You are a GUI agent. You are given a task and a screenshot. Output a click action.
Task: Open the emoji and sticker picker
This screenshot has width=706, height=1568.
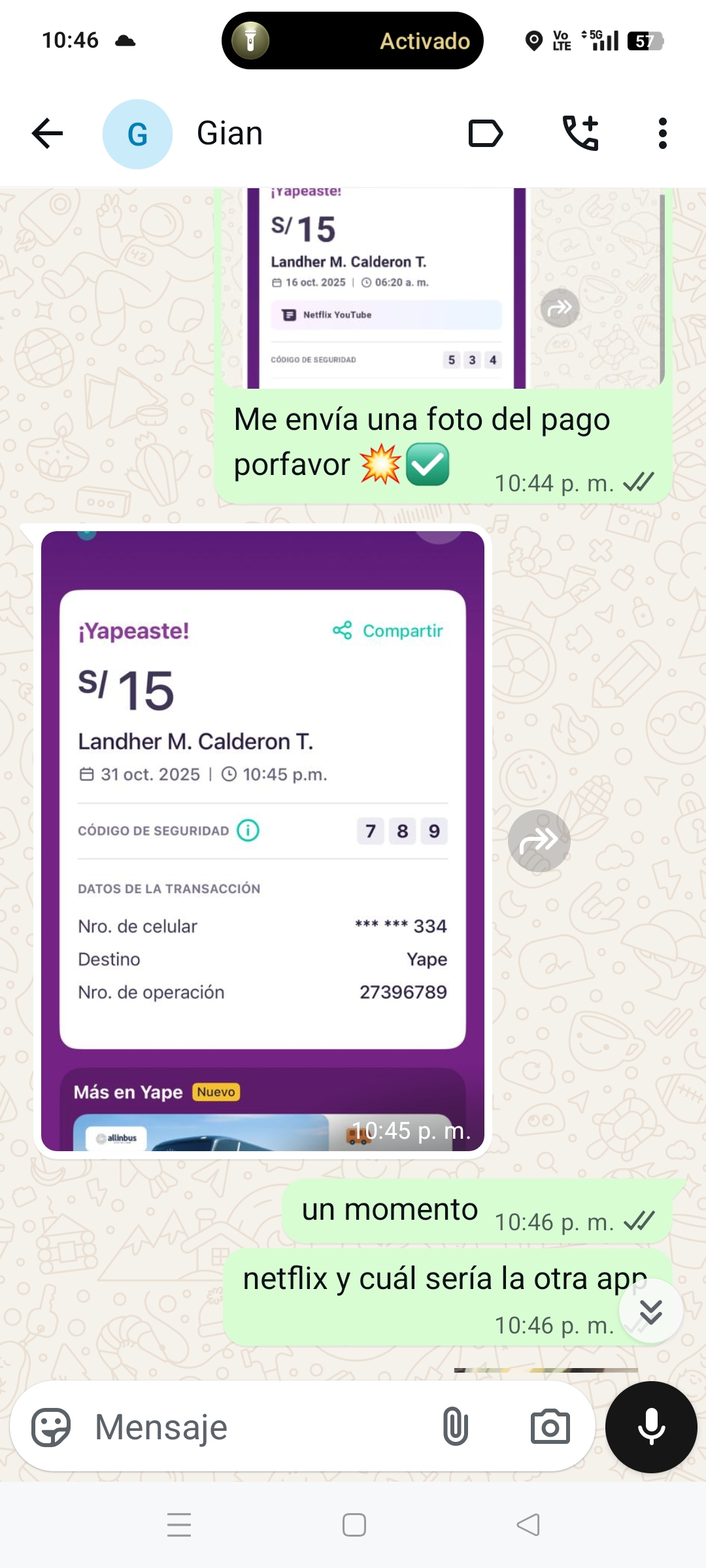pyautogui.click(x=51, y=1428)
